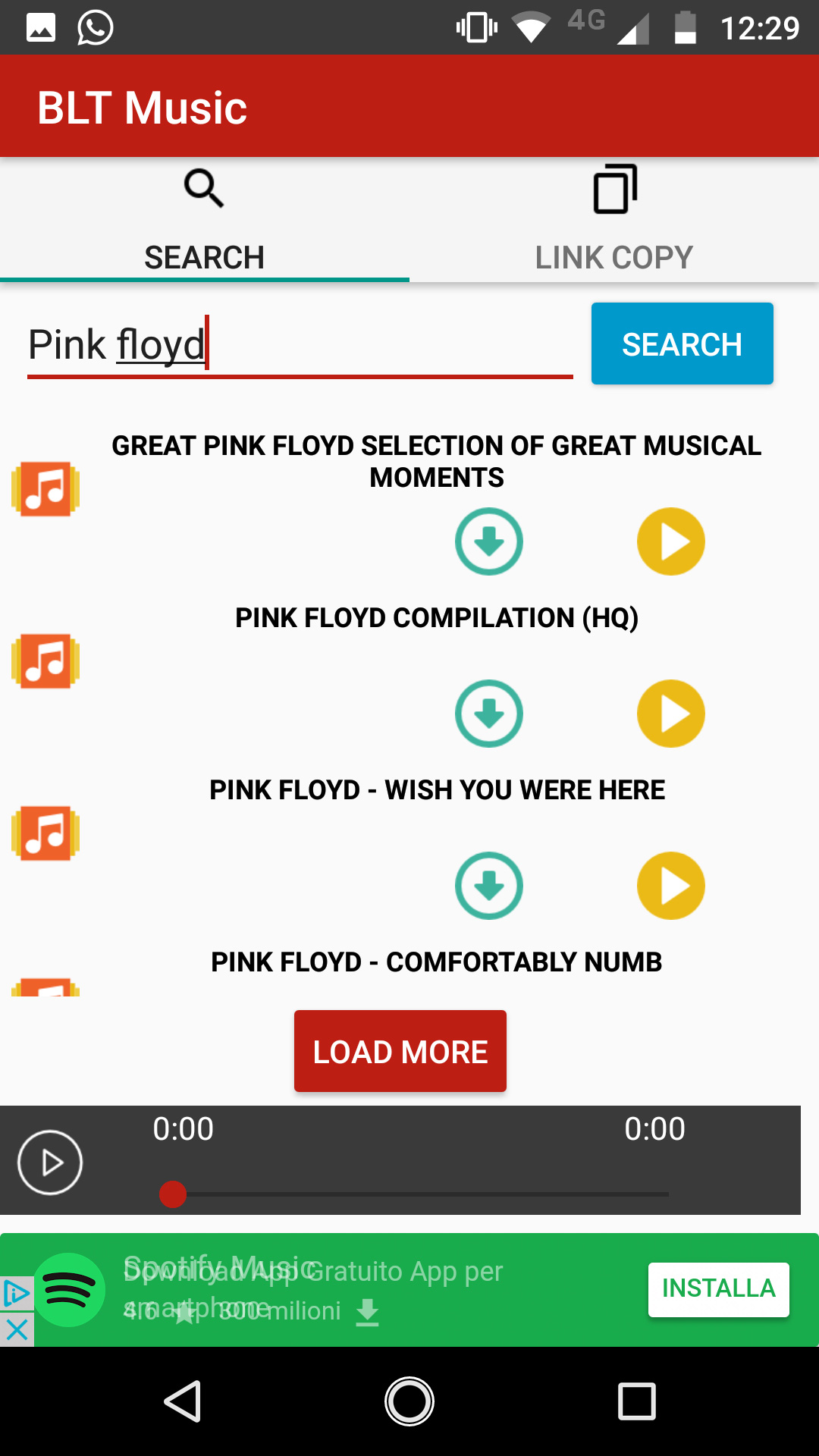Return to the home screen
The height and width of the screenshot is (1456, 819).
point(409,1401)
